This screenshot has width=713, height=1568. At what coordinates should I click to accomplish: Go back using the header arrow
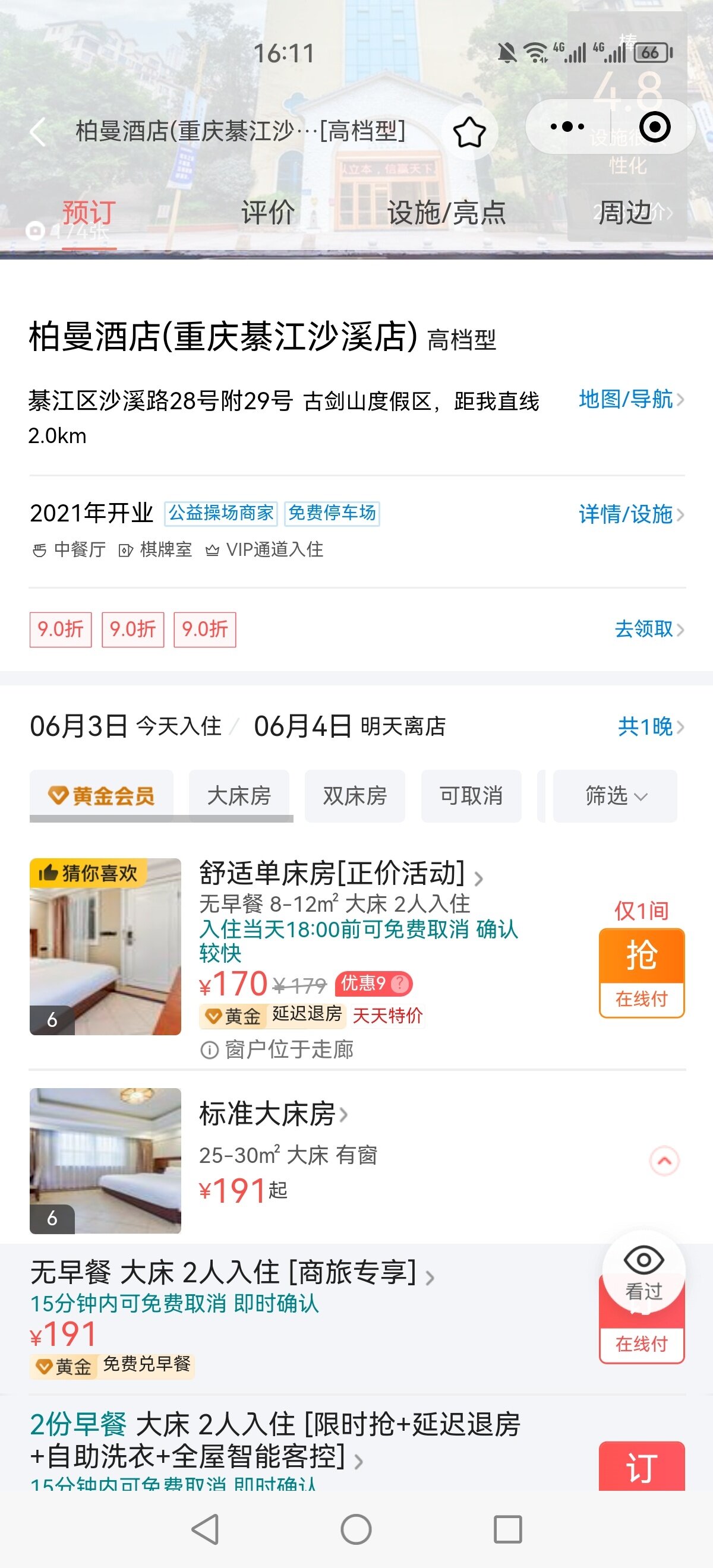point(38,131)
